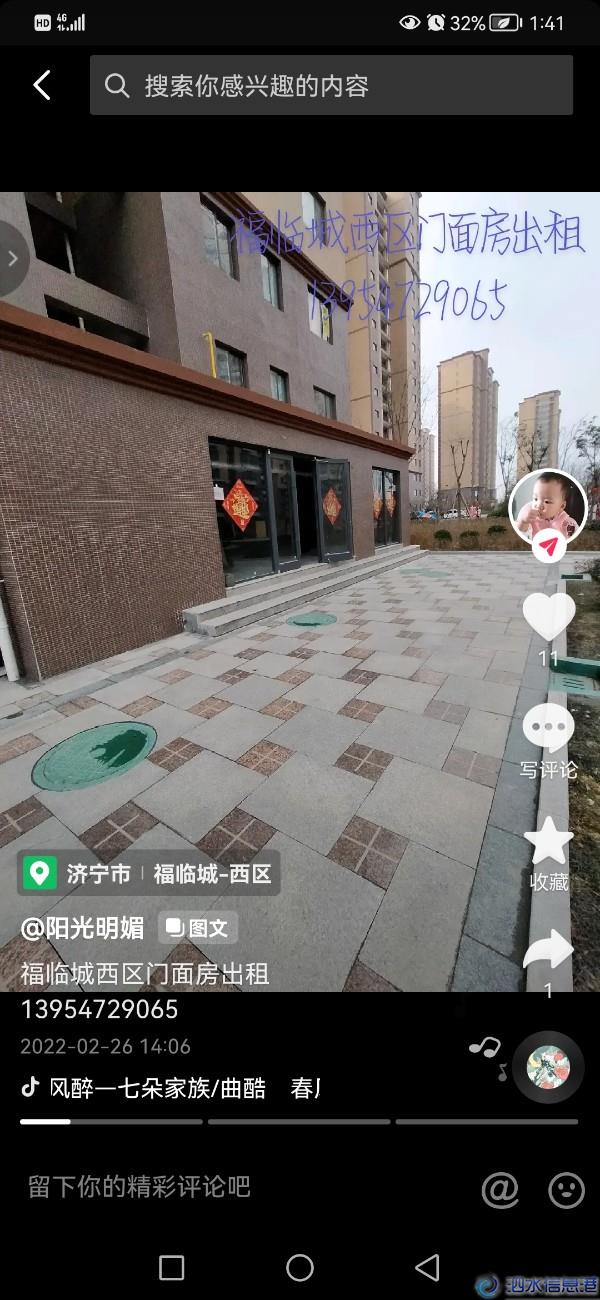Open the emoji picker icon

[567, 1189]
